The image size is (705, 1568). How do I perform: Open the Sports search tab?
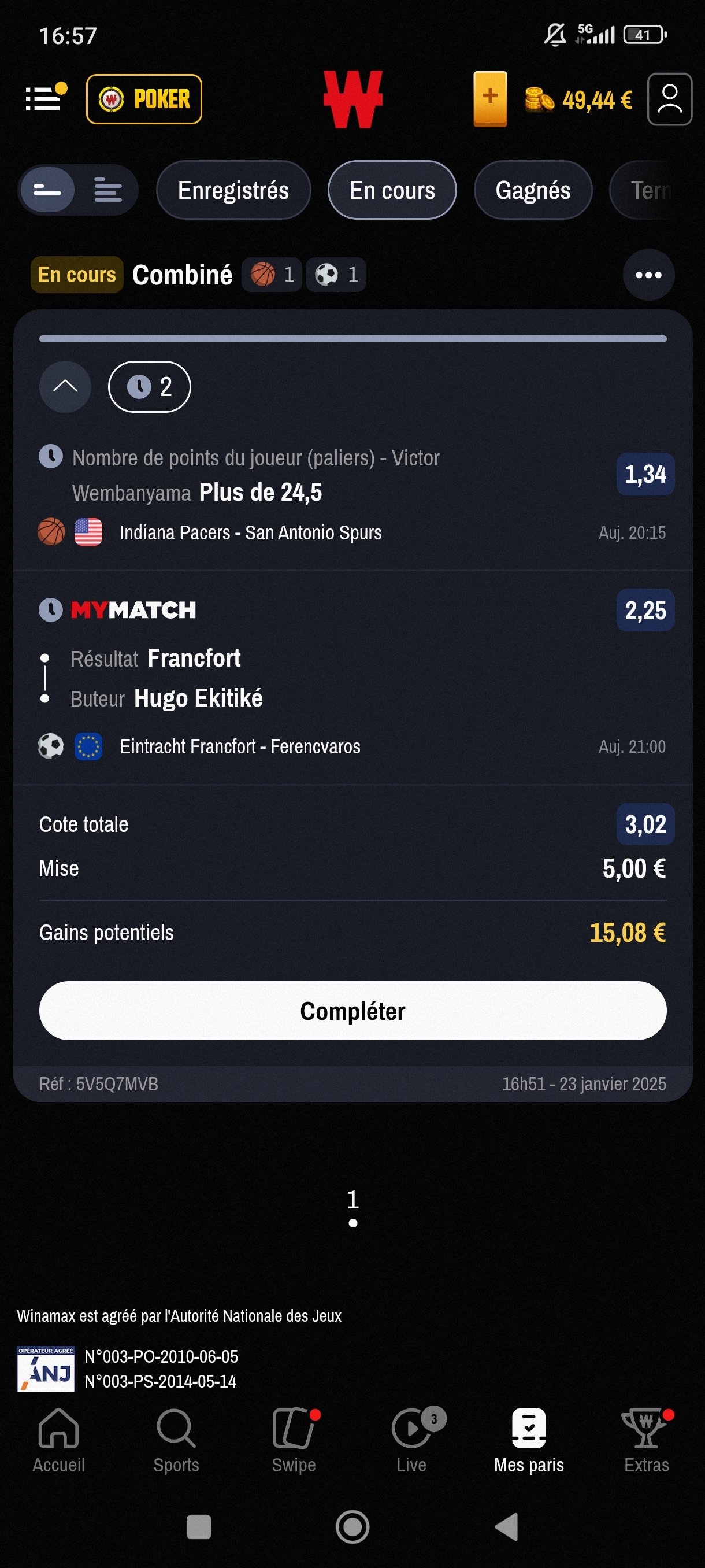[176, 1441]
